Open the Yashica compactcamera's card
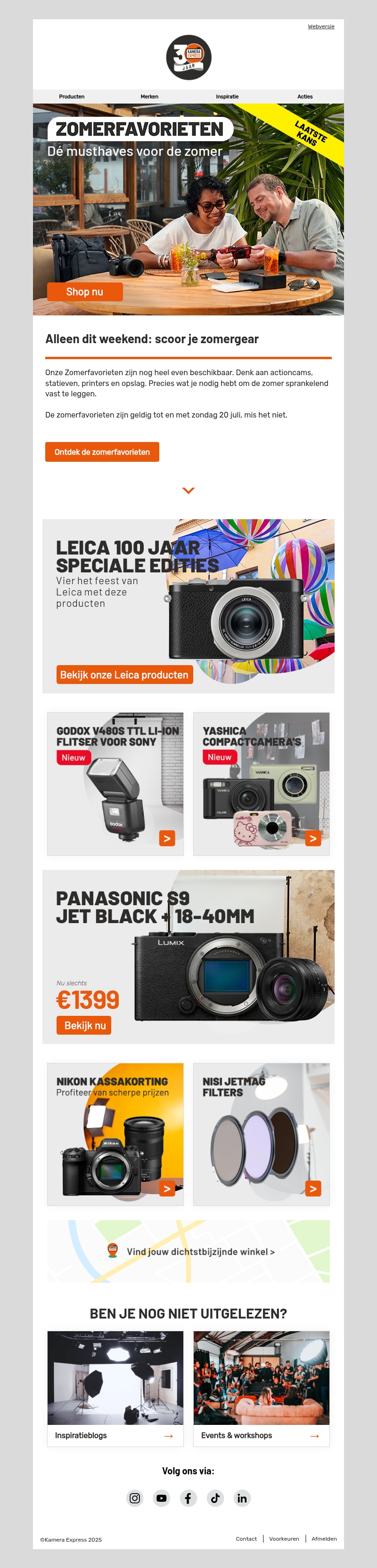The height and width of the screenshot is (1568, 377). [261, 783]
